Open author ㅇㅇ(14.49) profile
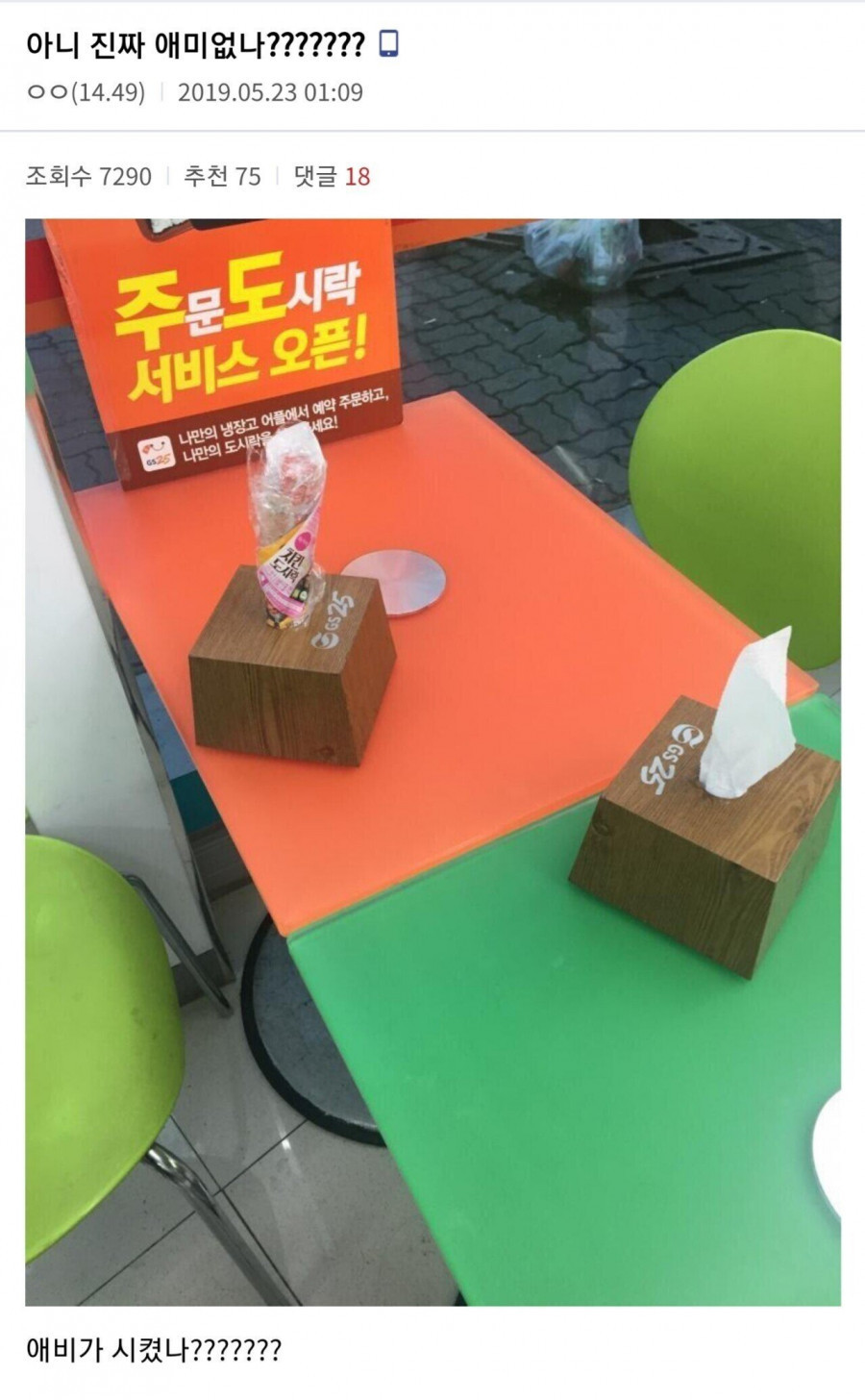 (86, 93)
